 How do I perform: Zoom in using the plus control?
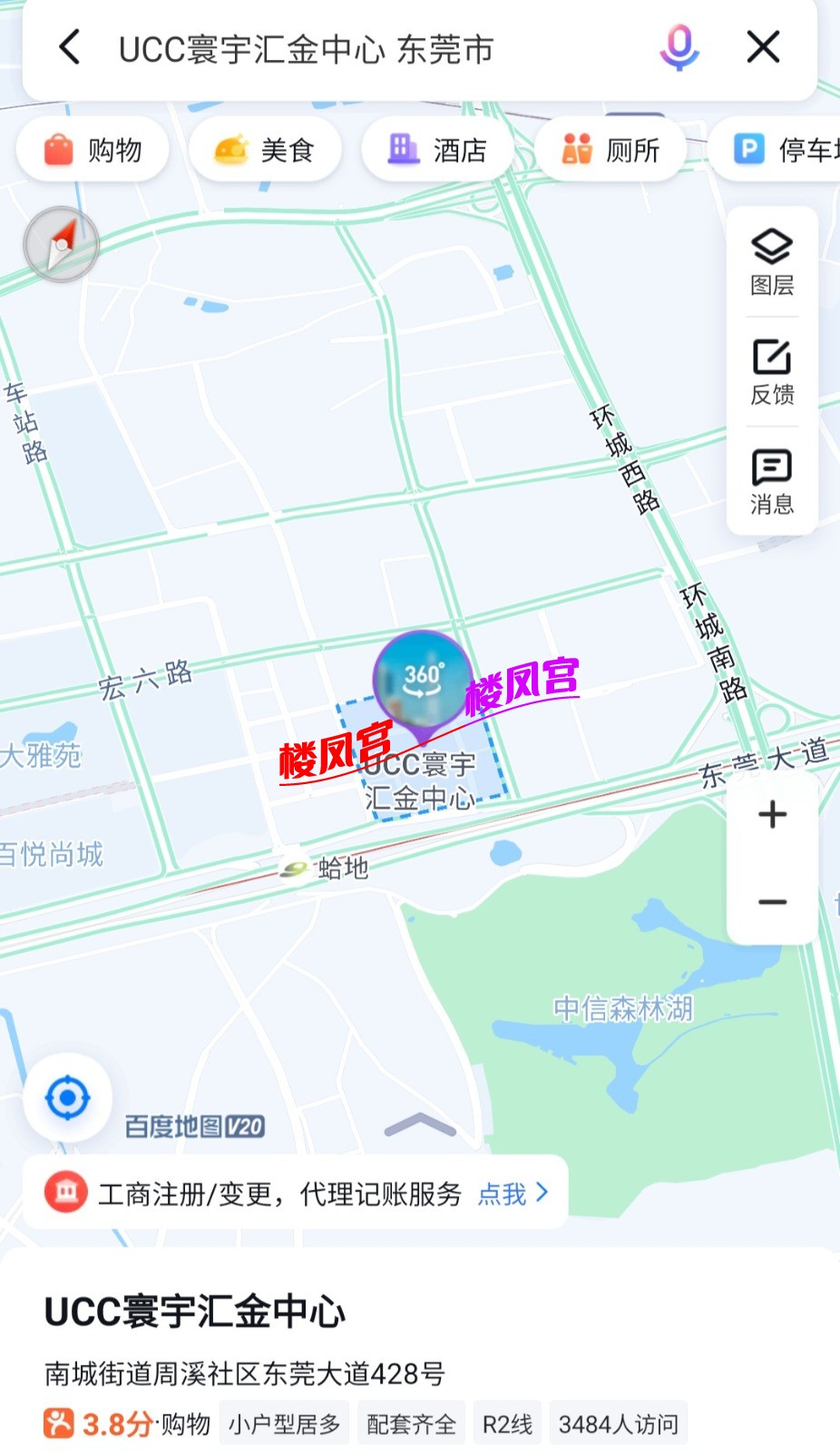coord(771,814)
